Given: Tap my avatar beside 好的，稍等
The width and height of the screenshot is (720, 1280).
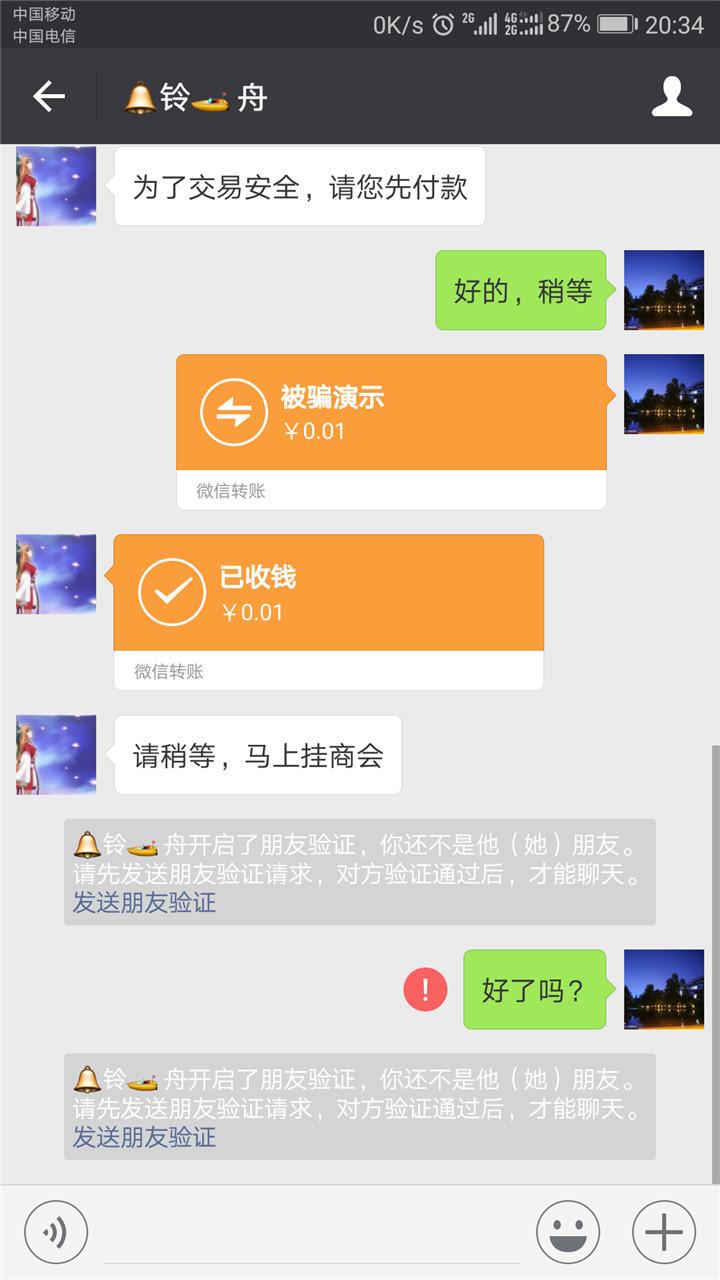Looking at the screenshot, I should pyautogui.click(x=664, y=290).
